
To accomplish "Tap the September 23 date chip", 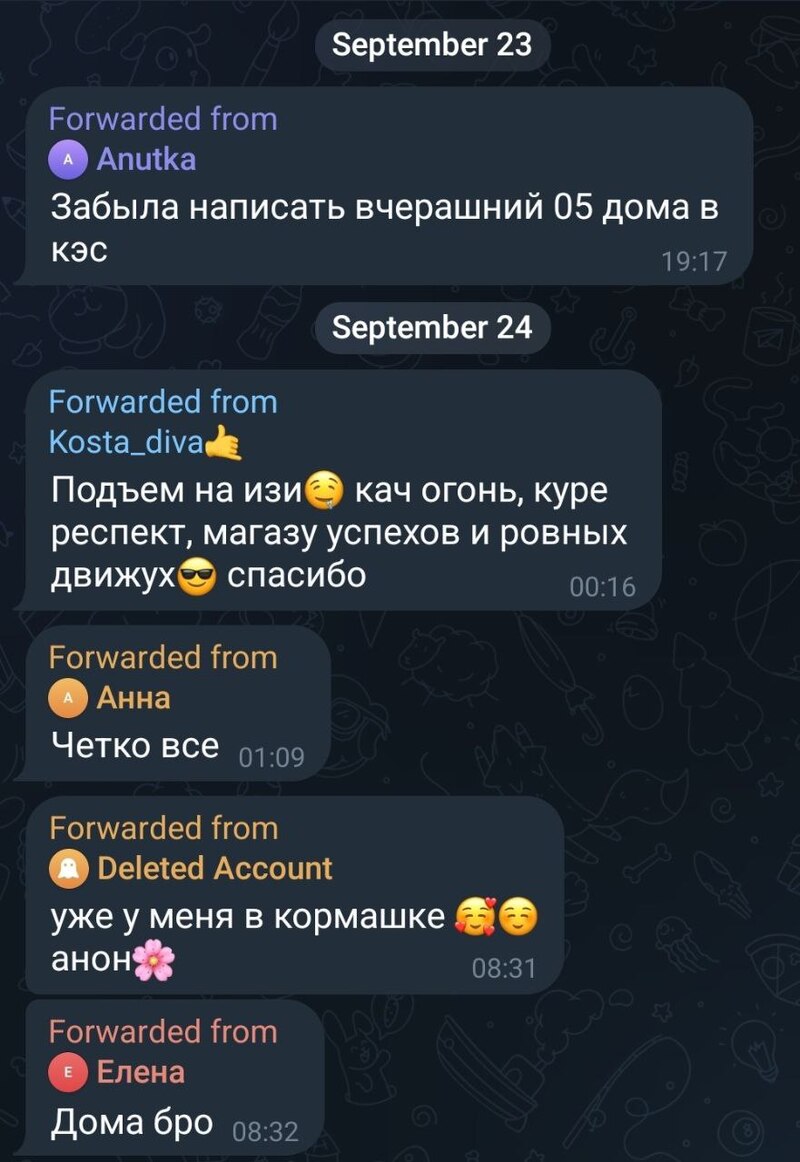I will click(x=433, y=45).
